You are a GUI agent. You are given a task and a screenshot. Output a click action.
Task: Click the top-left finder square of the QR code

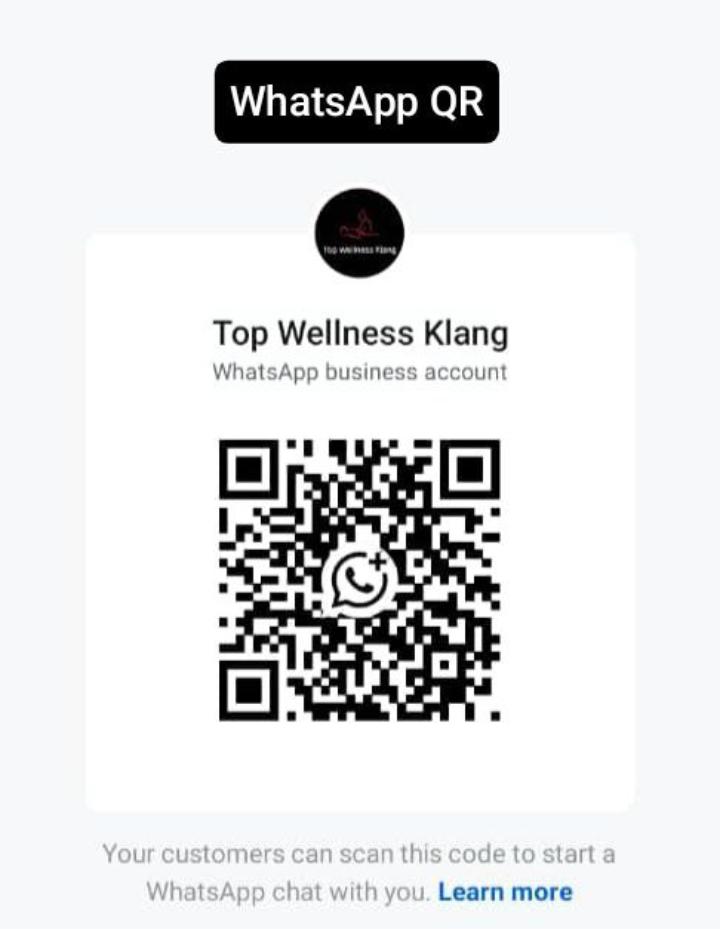pyautogui.click(x=248, y=470)
